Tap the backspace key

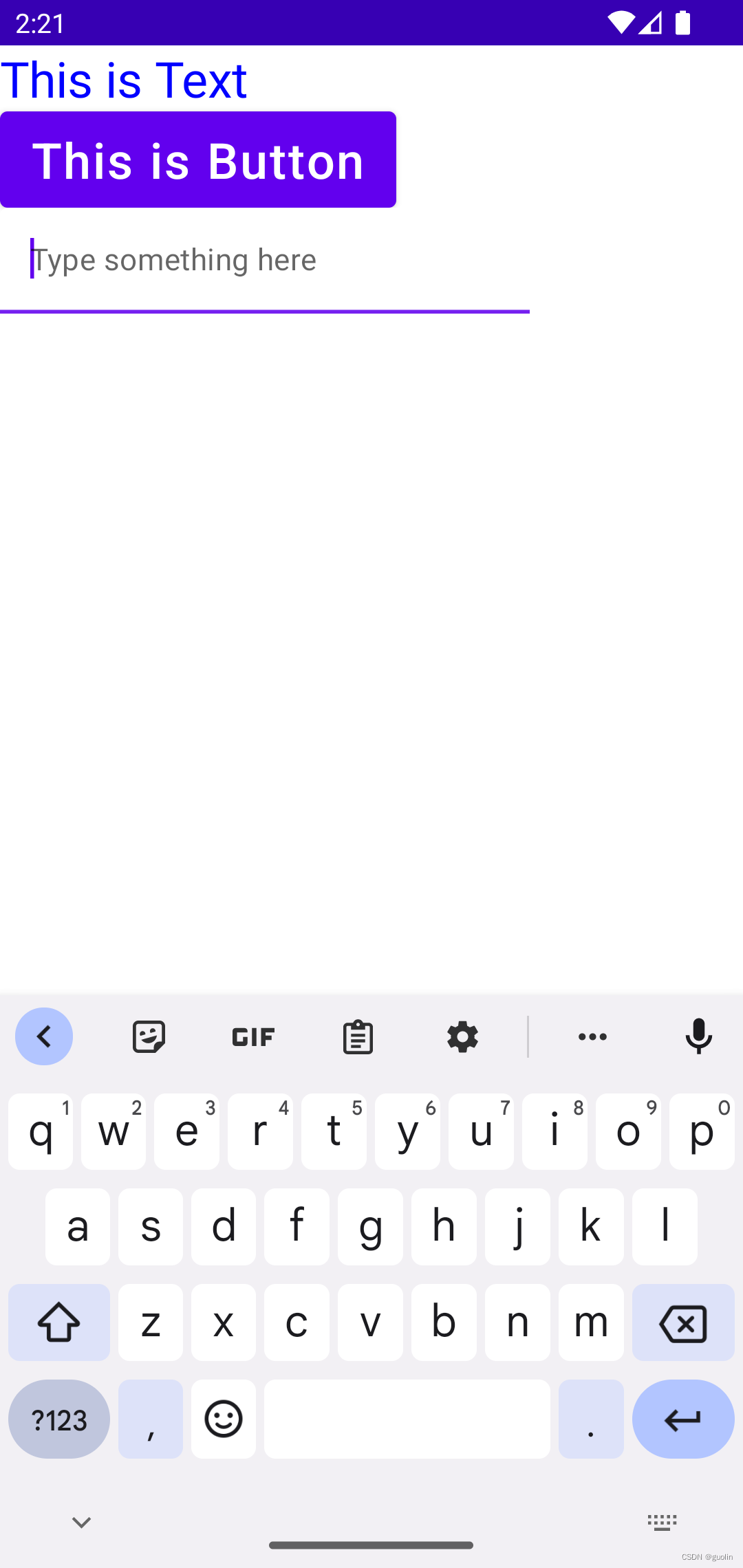683,1322
